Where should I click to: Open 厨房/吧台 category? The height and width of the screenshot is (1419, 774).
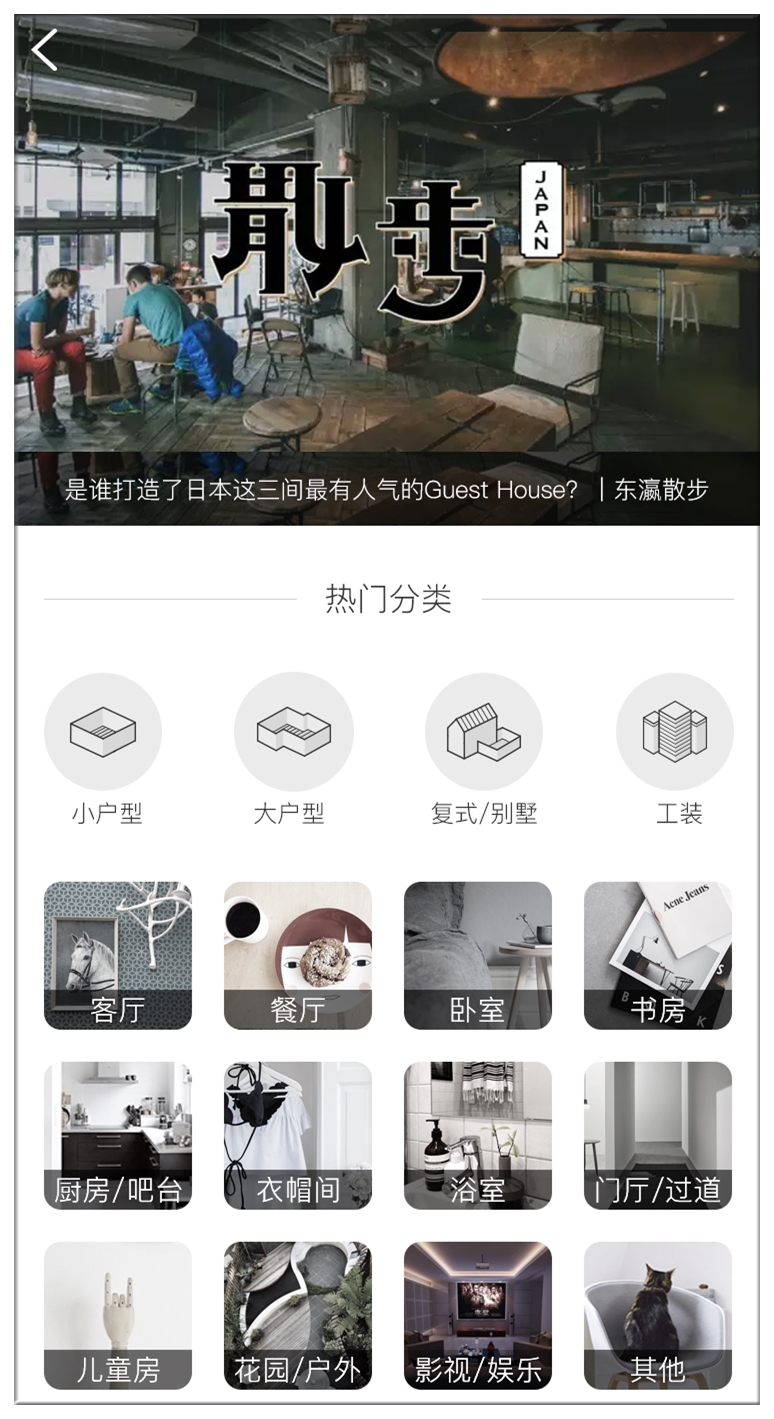point(118,1136)
